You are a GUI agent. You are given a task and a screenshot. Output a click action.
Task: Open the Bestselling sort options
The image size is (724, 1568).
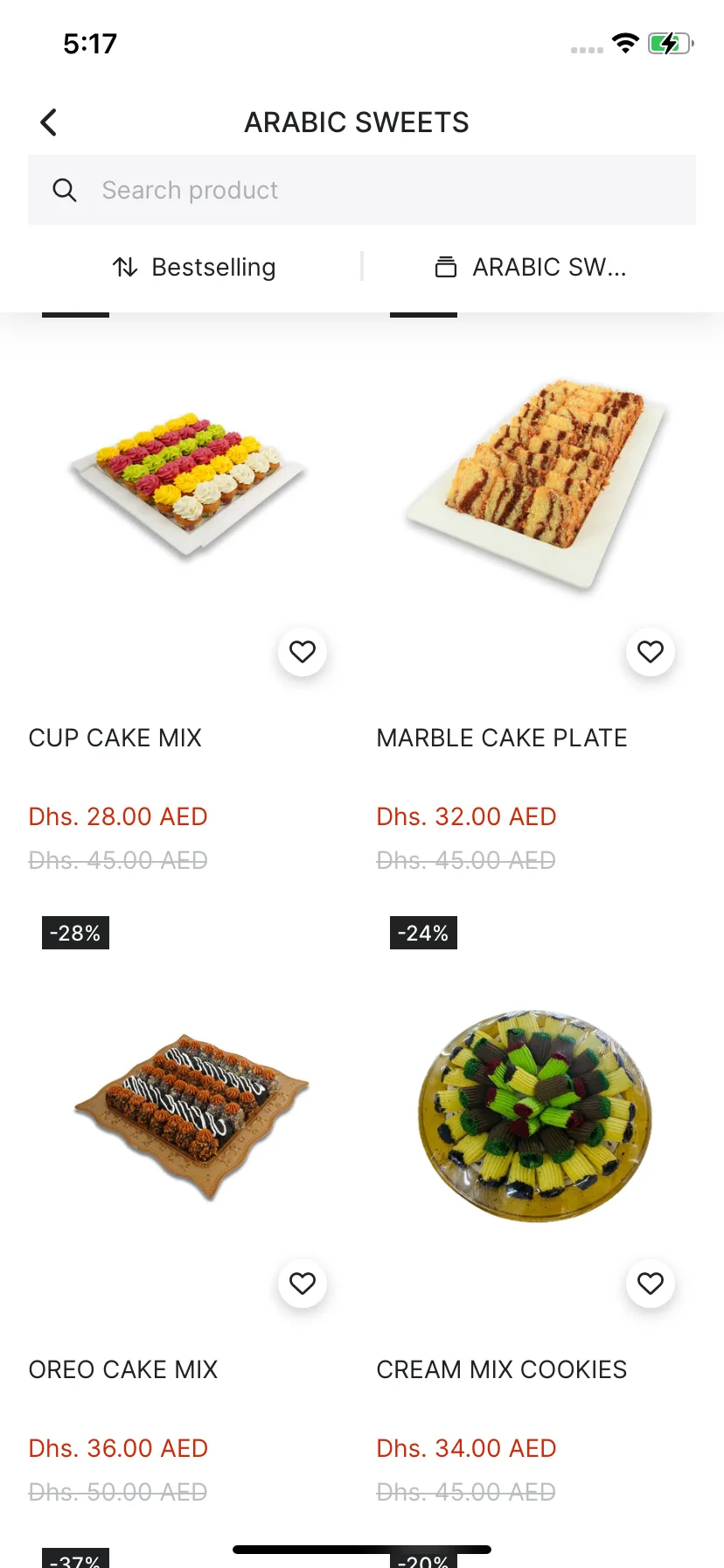[x=194, y=267]
